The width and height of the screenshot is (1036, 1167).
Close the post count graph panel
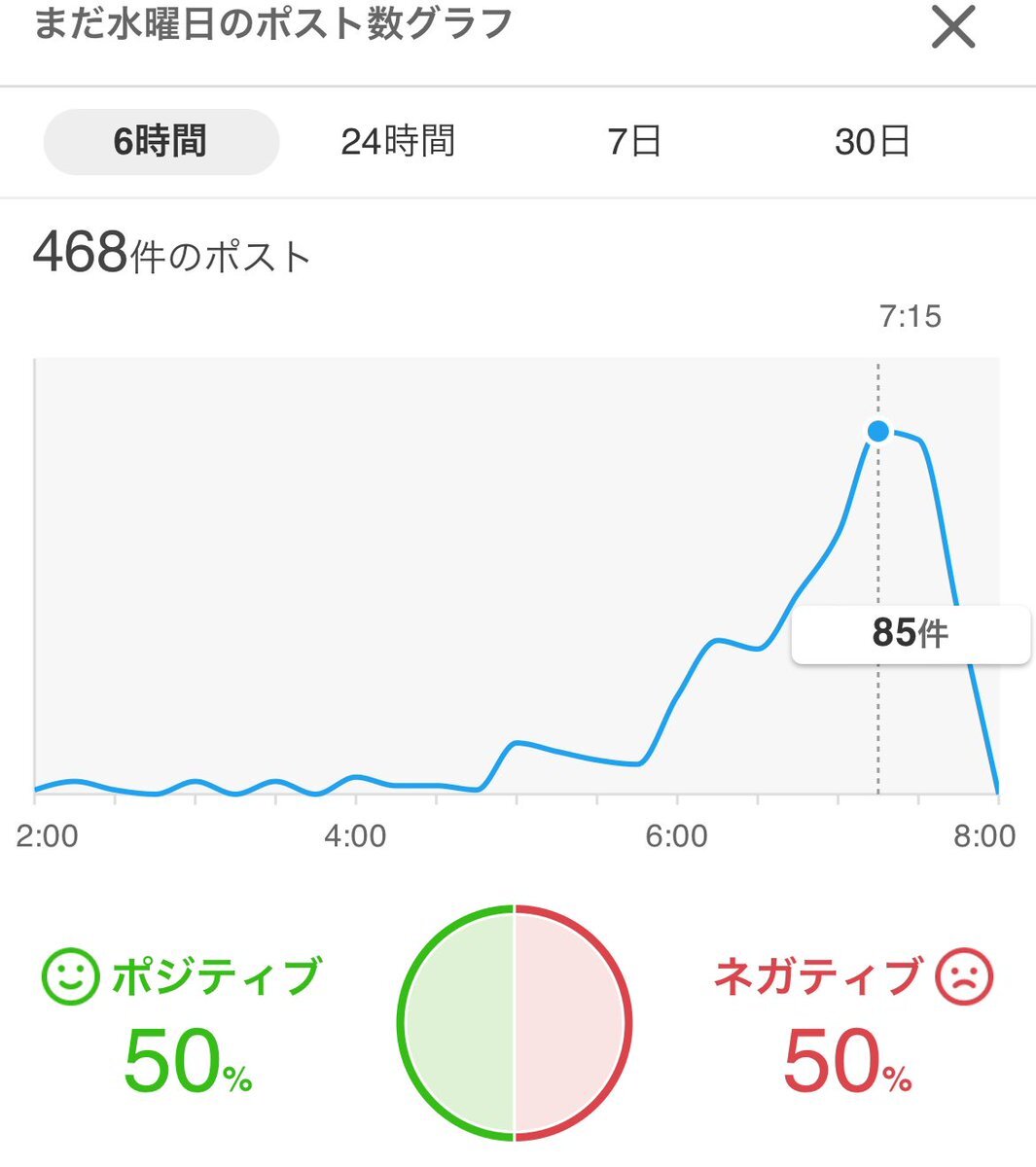coord(952,27)
